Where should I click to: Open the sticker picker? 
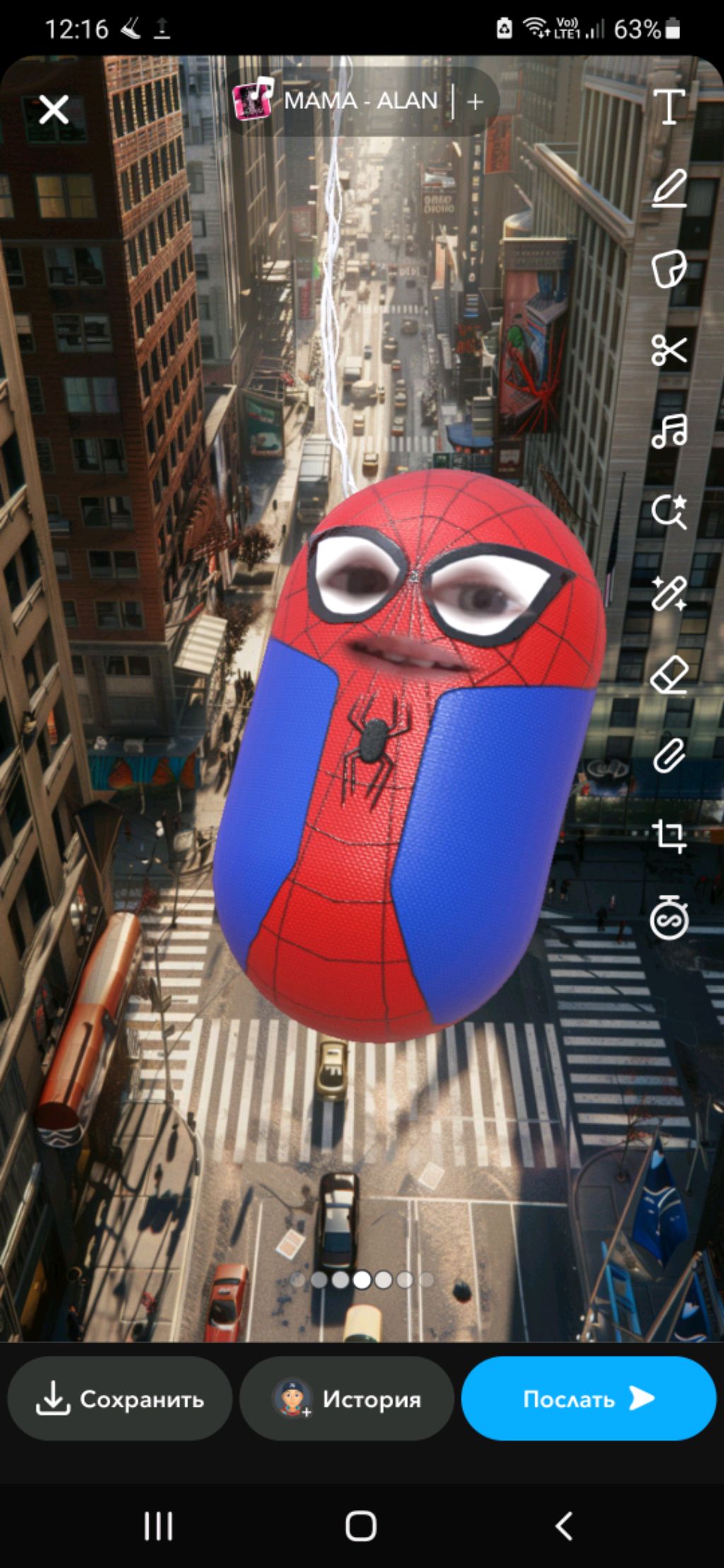pyautogui.click(x=669, y=269)
